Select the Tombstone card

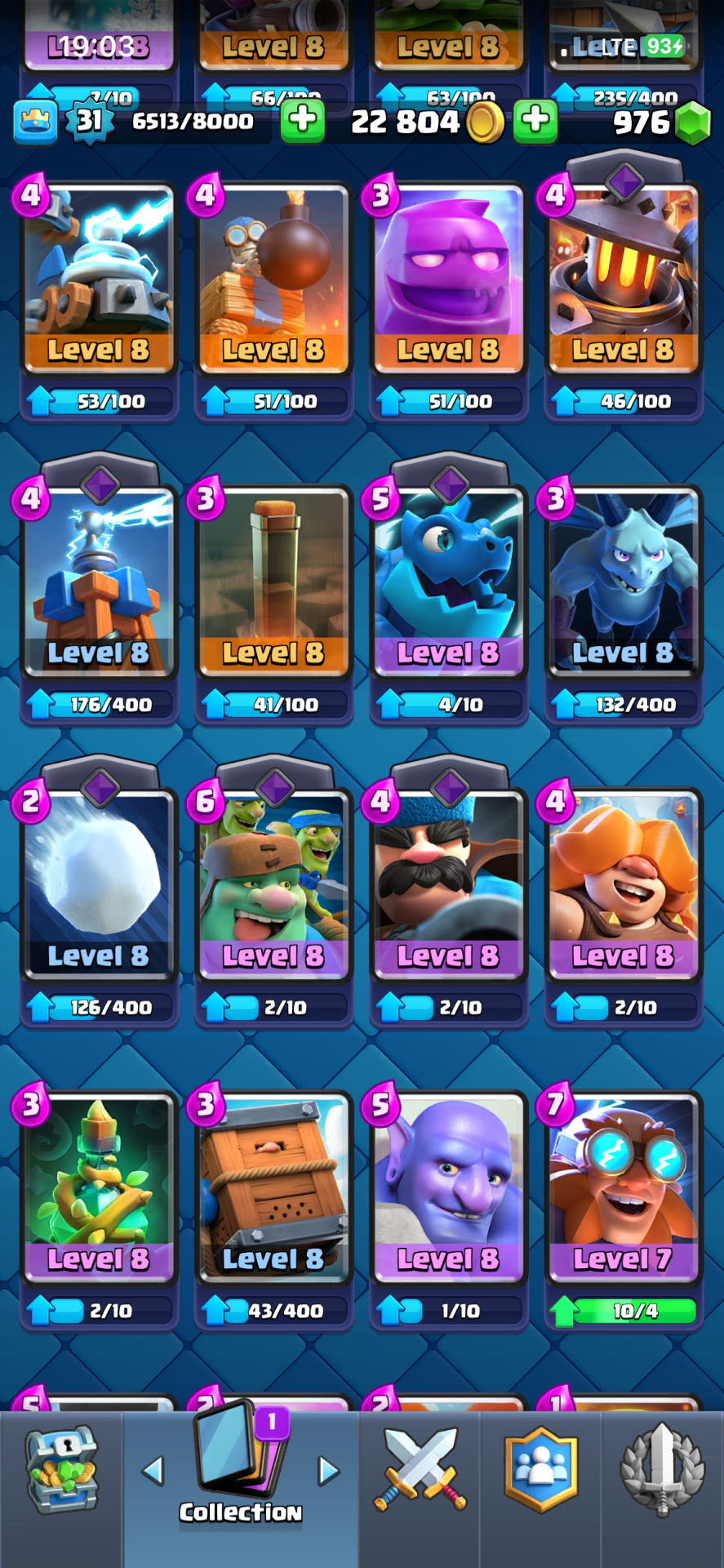click(x=273, y=581)
